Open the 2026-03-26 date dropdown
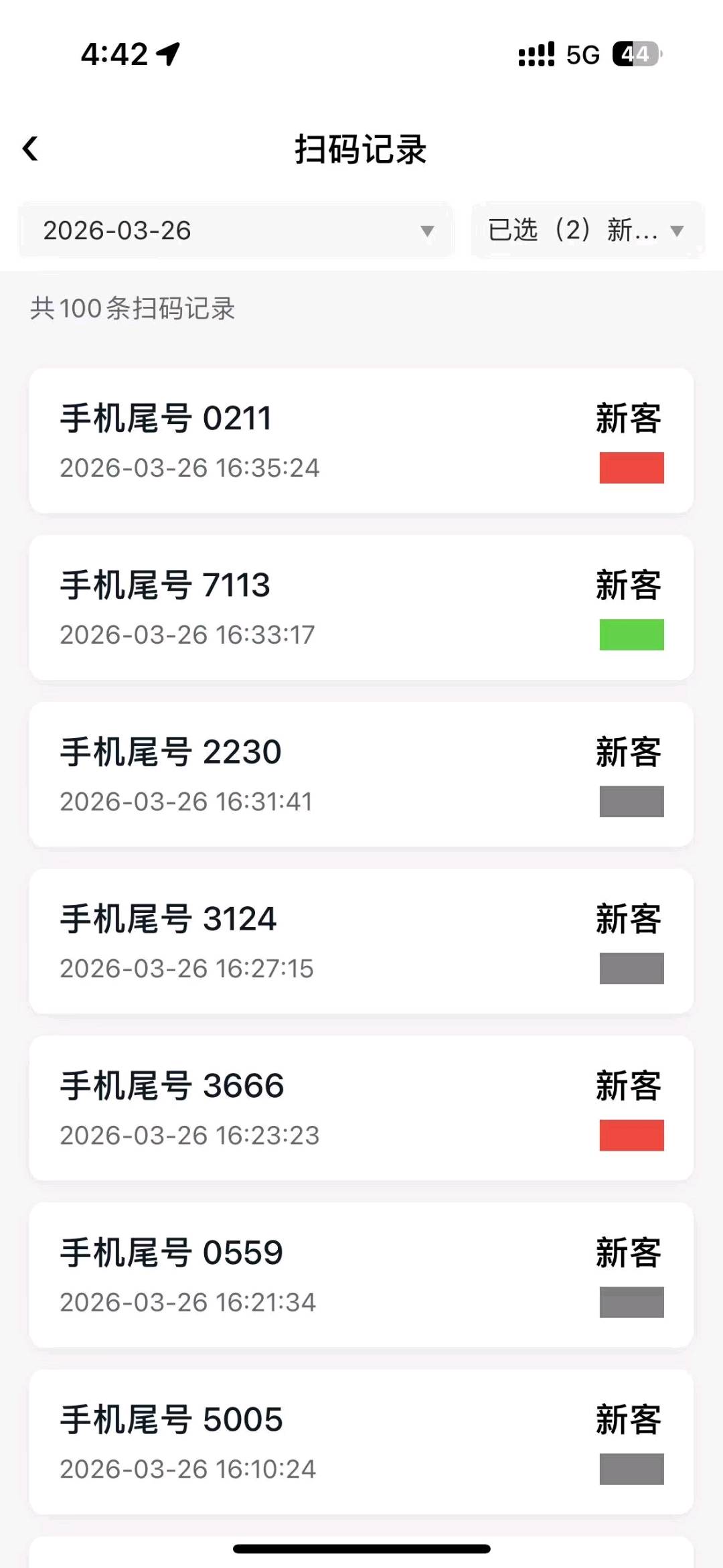This screenshot has width=723, height=1568. click(236, 231)
